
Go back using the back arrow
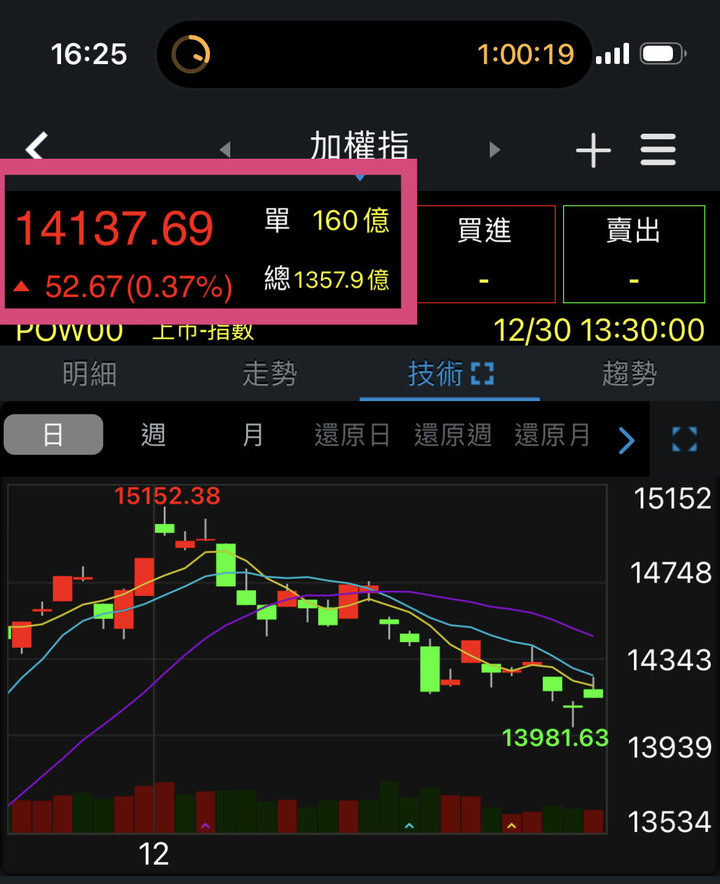coord(37,149)
